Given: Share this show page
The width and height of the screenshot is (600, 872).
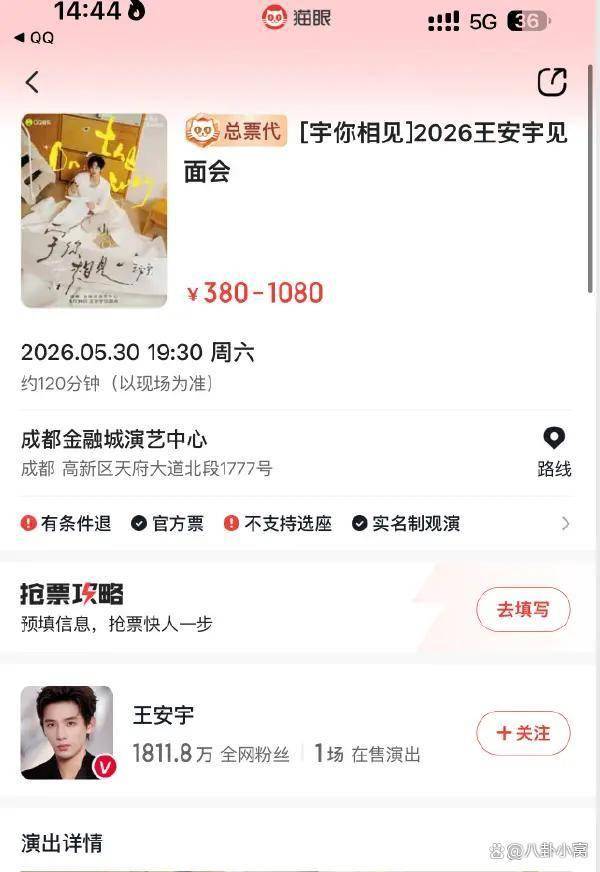Looking at the screenshot, I should click(x=552, y=82).
